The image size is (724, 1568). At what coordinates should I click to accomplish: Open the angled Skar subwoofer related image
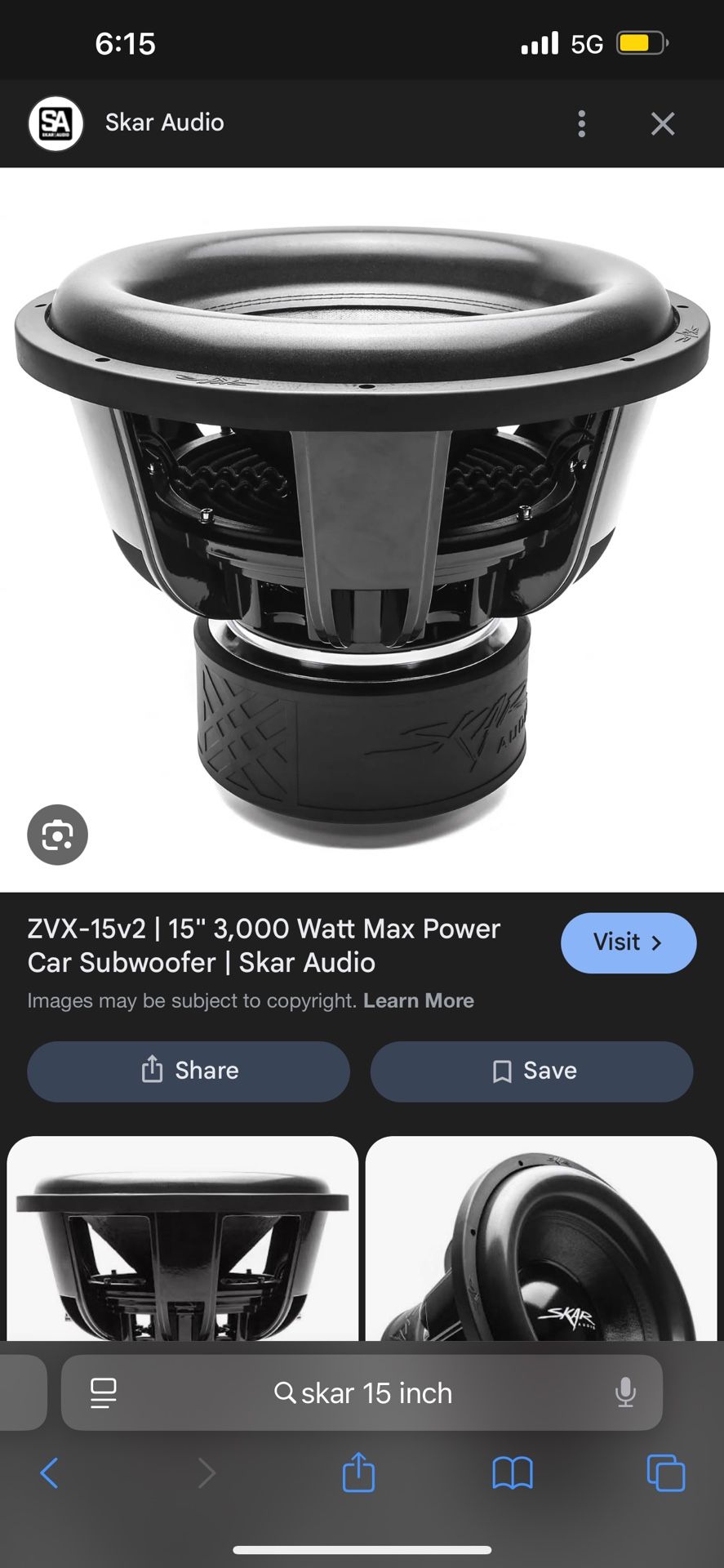(x=541, y=1238)
